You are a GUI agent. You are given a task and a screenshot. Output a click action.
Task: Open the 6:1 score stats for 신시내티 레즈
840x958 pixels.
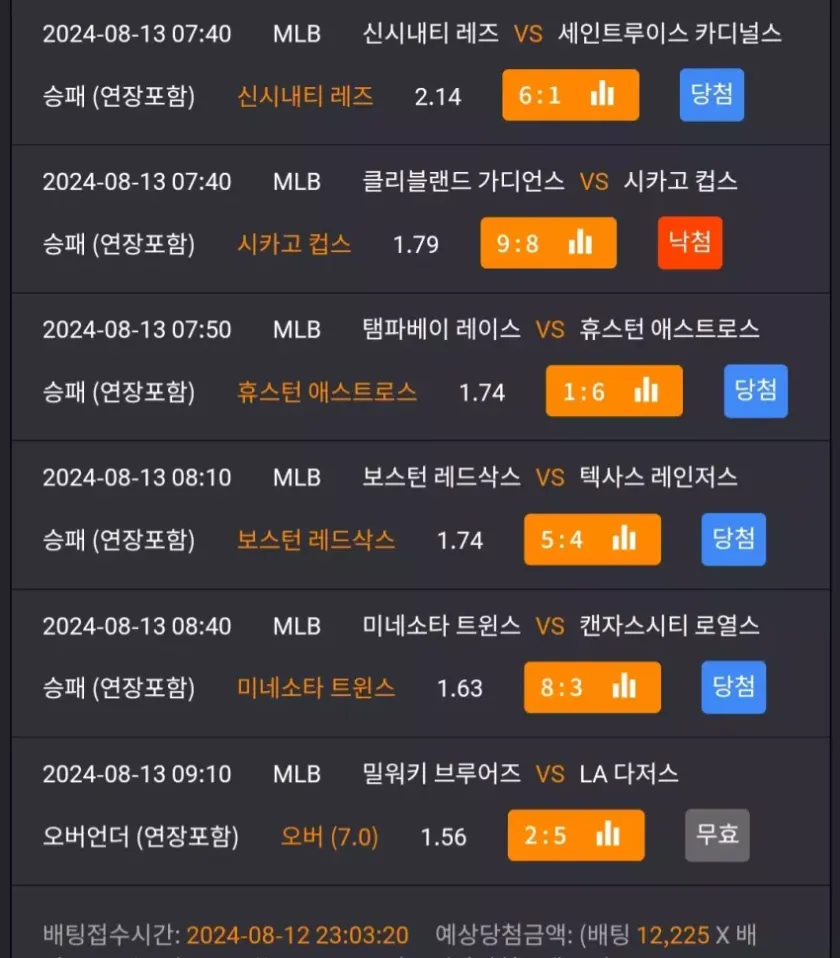(570, 95)
